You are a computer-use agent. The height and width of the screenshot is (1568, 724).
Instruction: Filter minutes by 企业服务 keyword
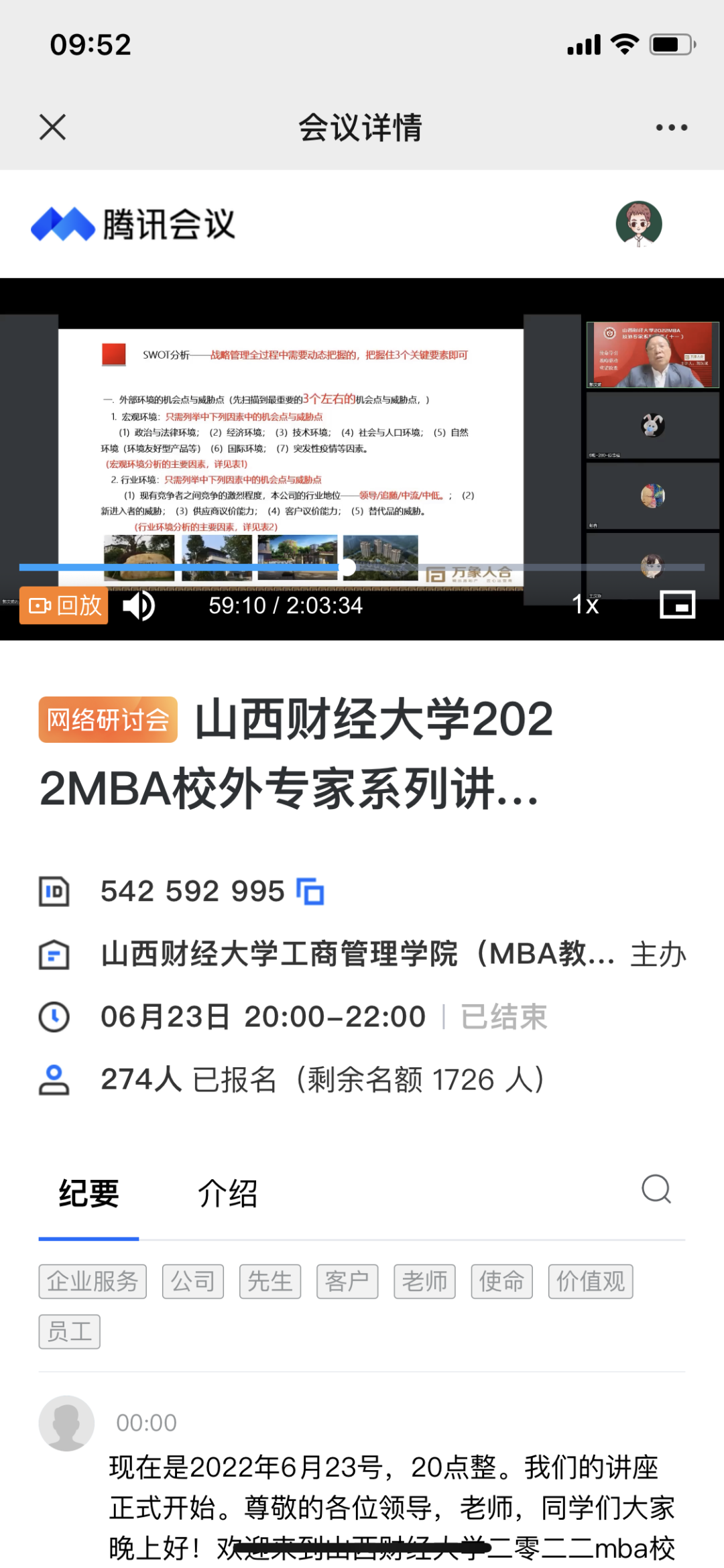coord(93,1282)
